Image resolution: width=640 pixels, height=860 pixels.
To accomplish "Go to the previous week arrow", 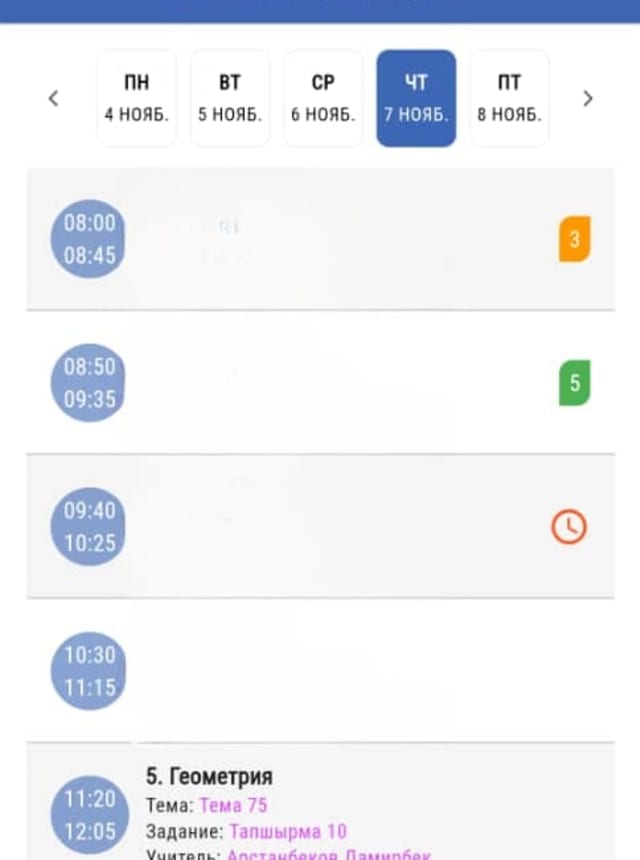I will coord(53,98).
